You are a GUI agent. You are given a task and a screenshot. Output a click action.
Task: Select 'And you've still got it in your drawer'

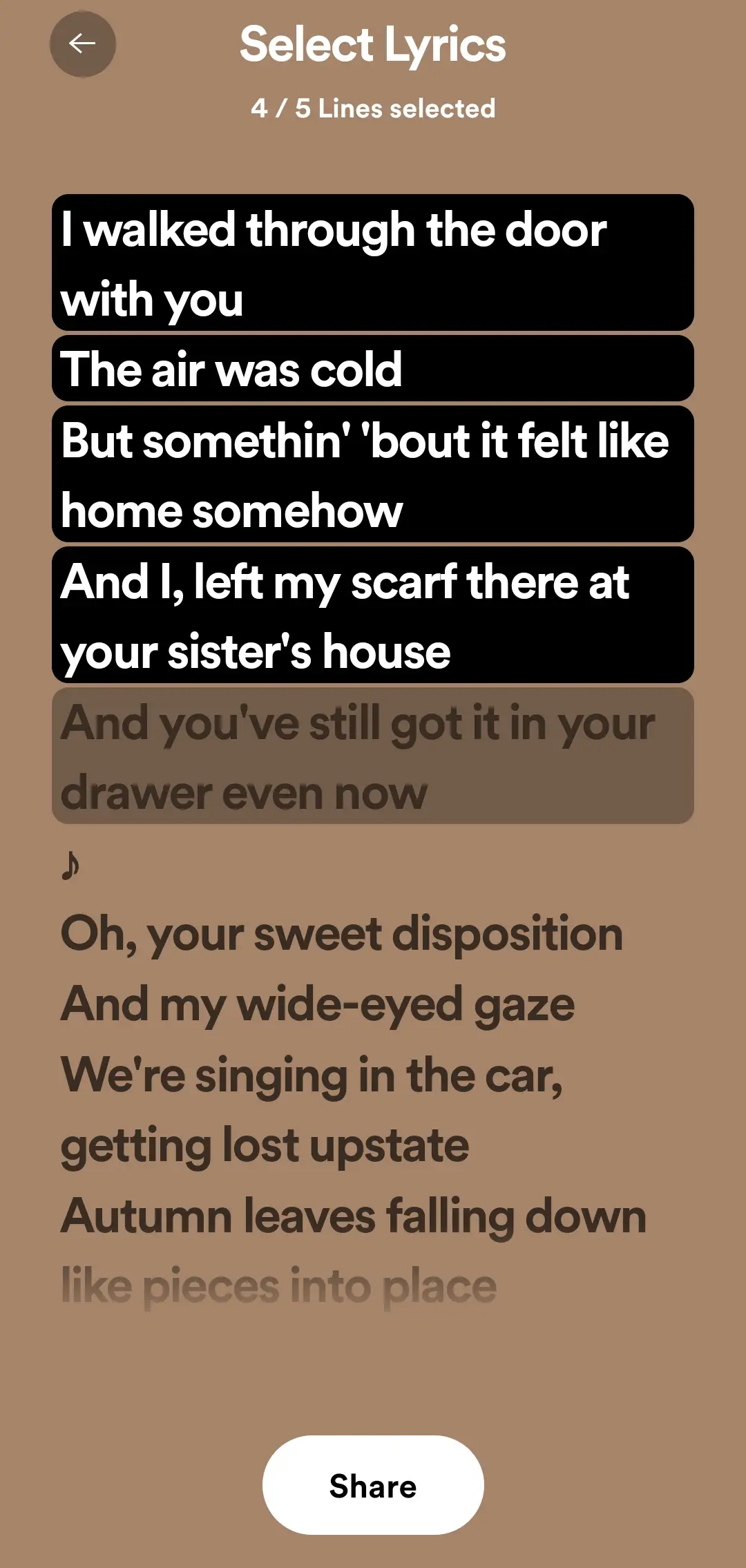tap(373, 756)
